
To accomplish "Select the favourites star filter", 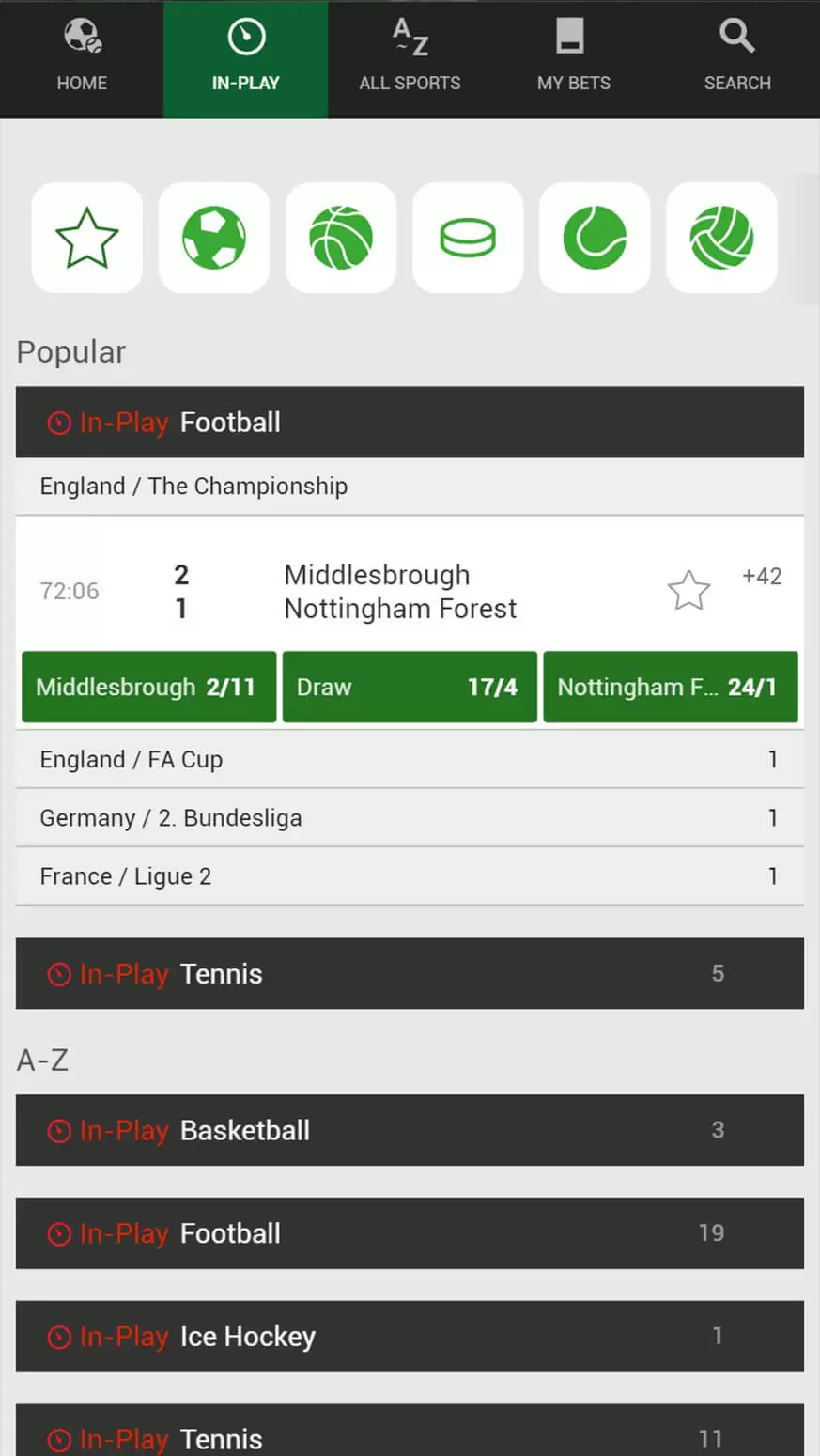I will (x=87, y=238).
